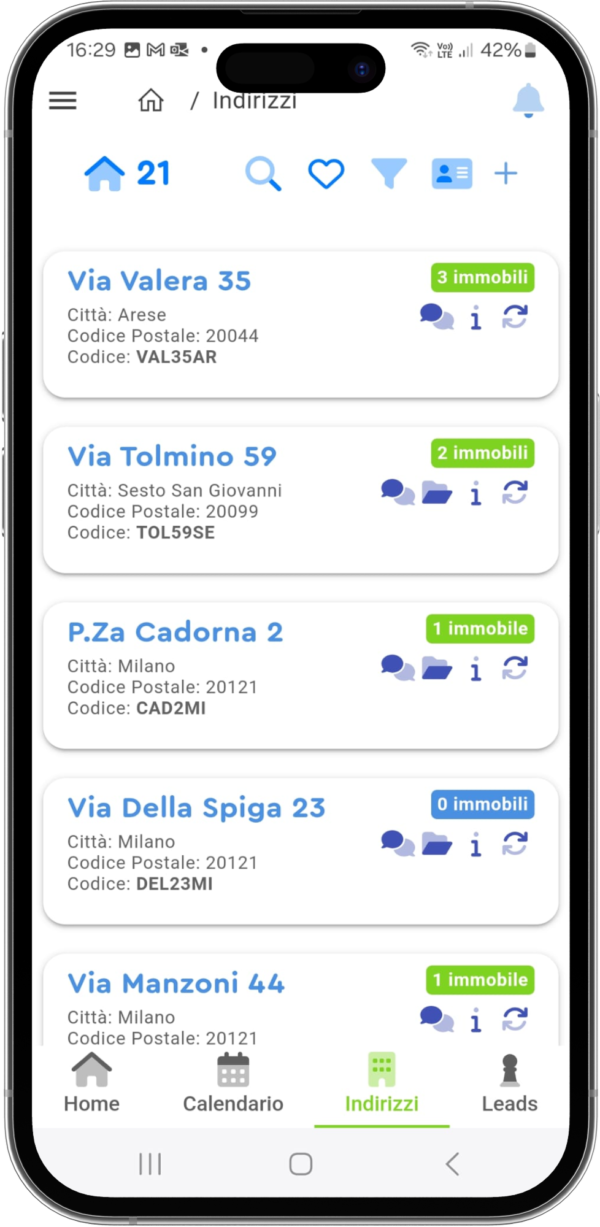Go to the home breadcrumb icon
Image resolution: width=600 pixels, height=1227 pixels.
tap(151, 101)
